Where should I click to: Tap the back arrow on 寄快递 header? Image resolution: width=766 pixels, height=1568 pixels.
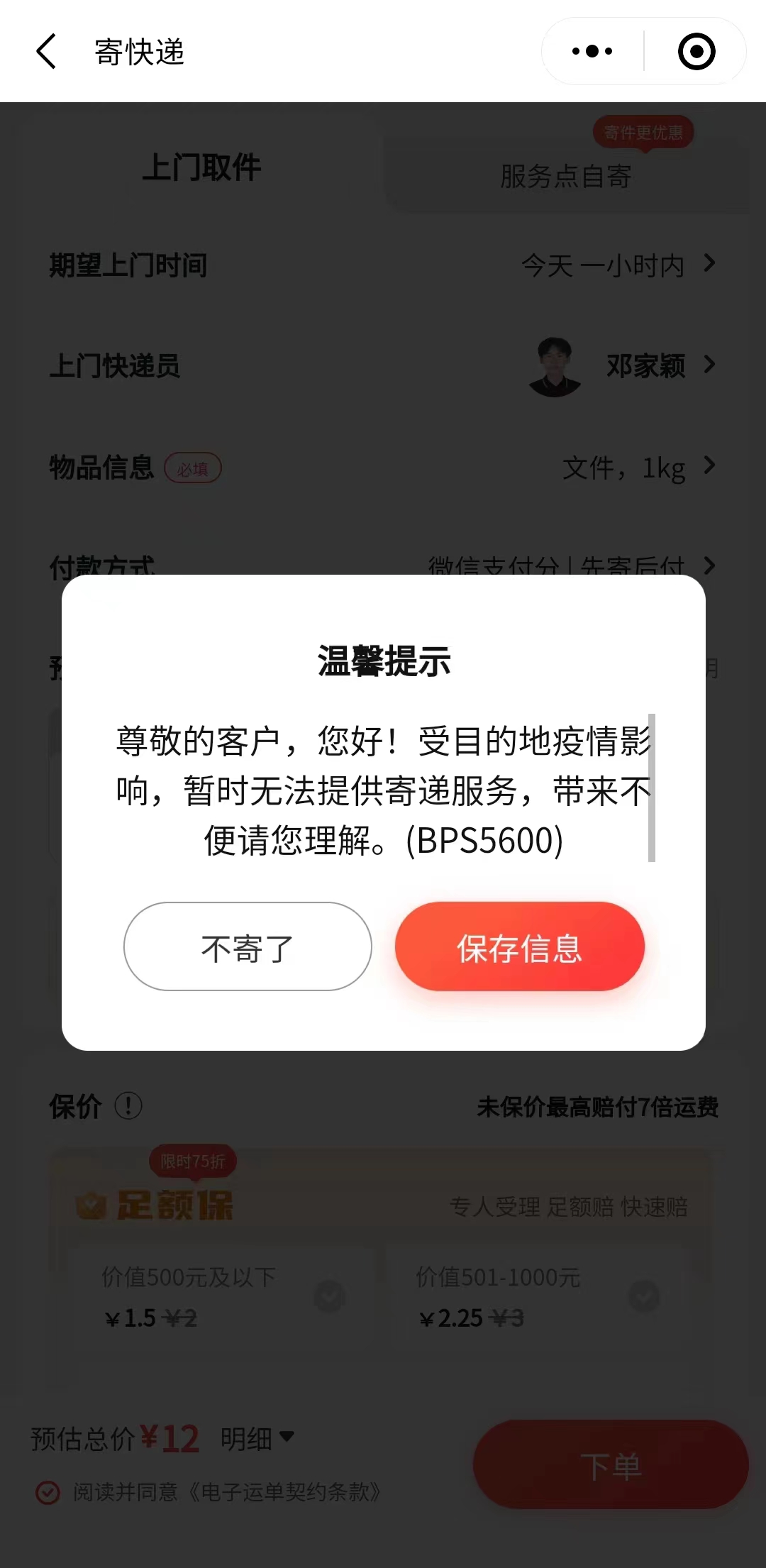45,51
